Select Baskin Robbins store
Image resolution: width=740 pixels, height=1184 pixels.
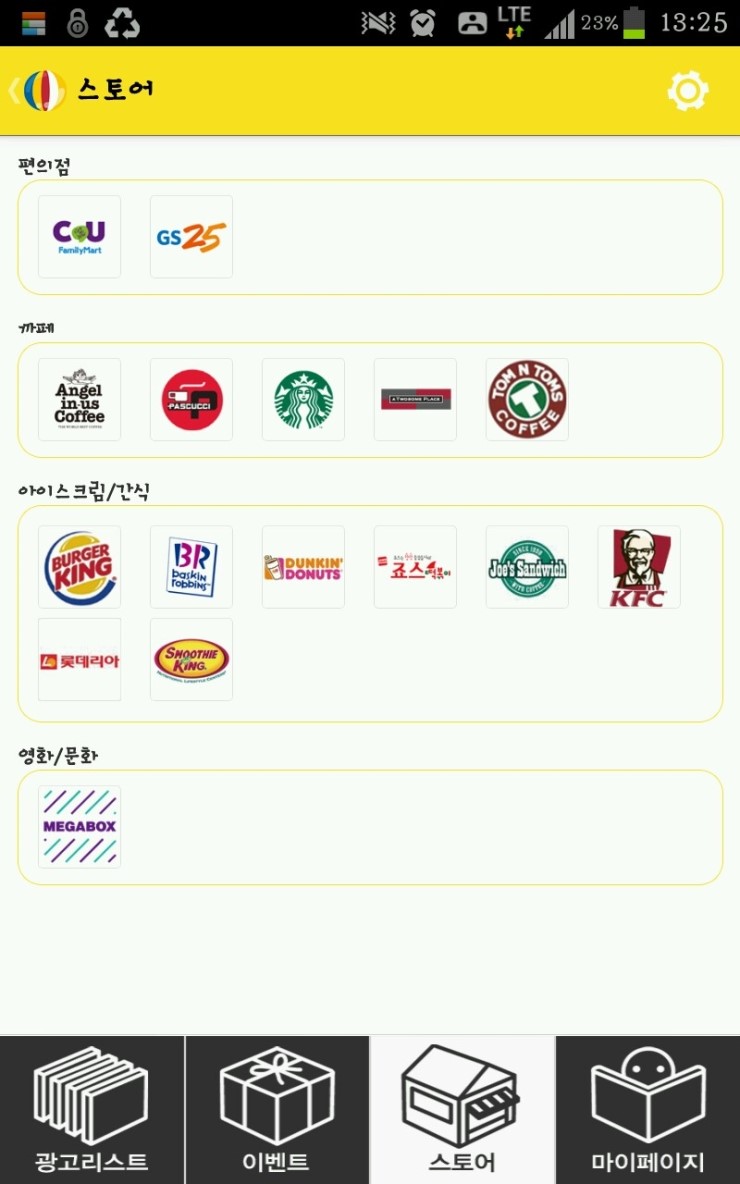point(191,567)
